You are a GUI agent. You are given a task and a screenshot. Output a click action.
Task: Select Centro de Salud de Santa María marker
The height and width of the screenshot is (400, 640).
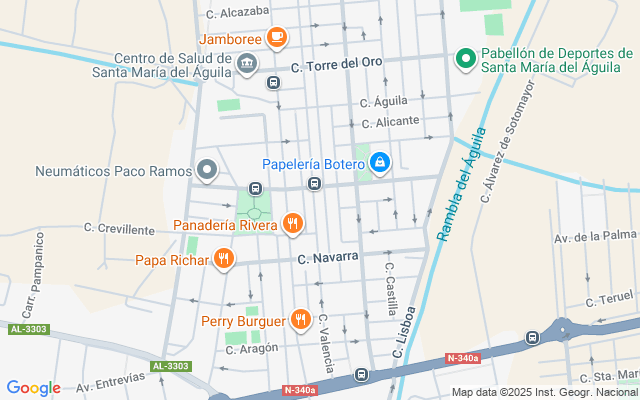(x=247, y=65)
